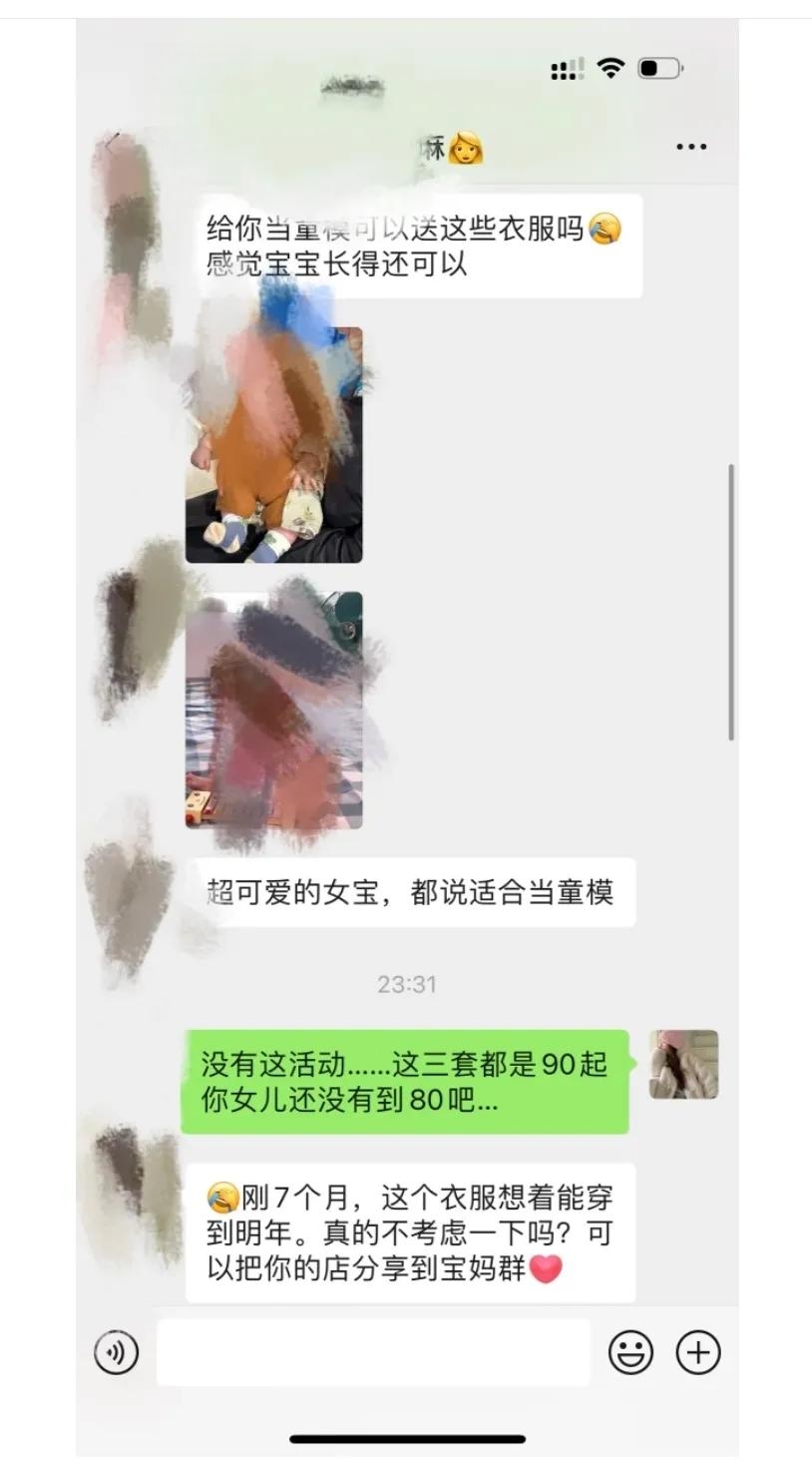Tap the message text field

(372, 1353)
